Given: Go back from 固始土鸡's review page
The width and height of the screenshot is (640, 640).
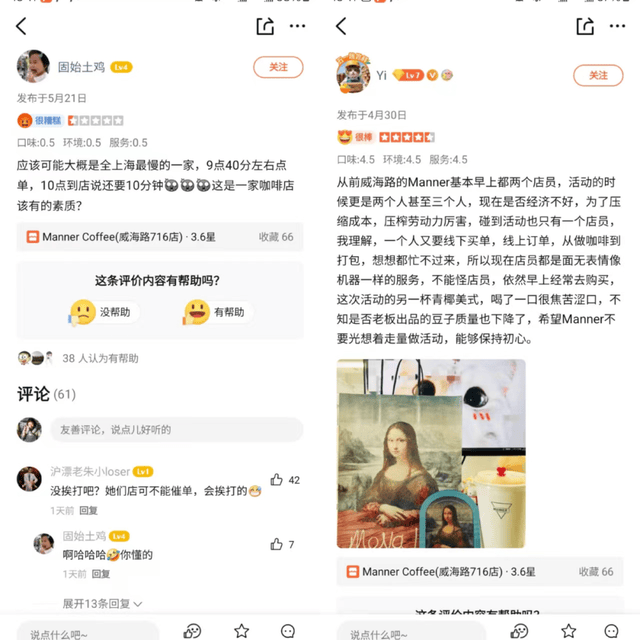Looking at the screenshot, I should click(22, 27).
